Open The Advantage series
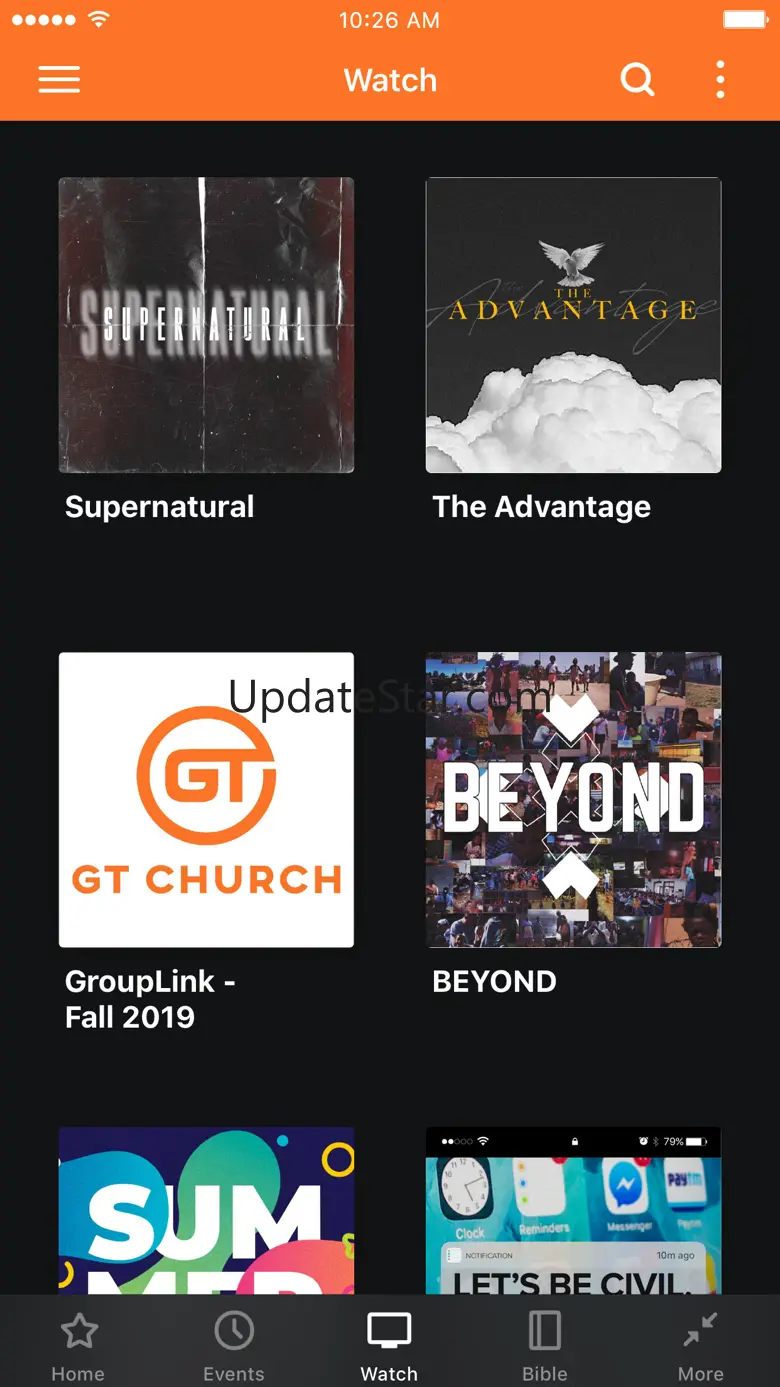Screen dimensions: 780x1387 tap(573, 325)
